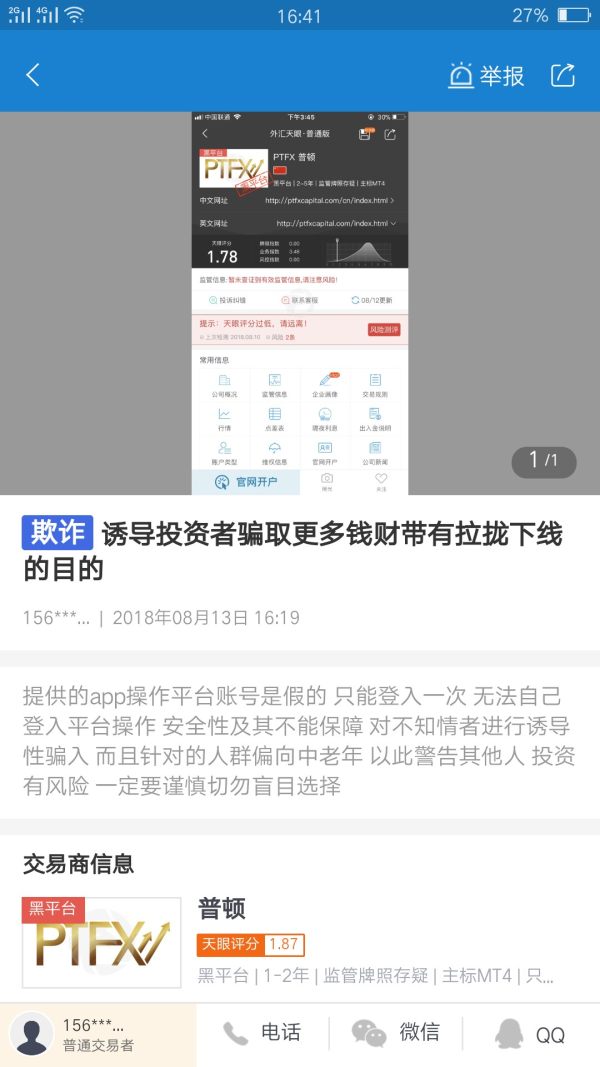This screenshot has height=1067, width=600.
Task: View the poster's profile 156***
Action: (95, 1035)
